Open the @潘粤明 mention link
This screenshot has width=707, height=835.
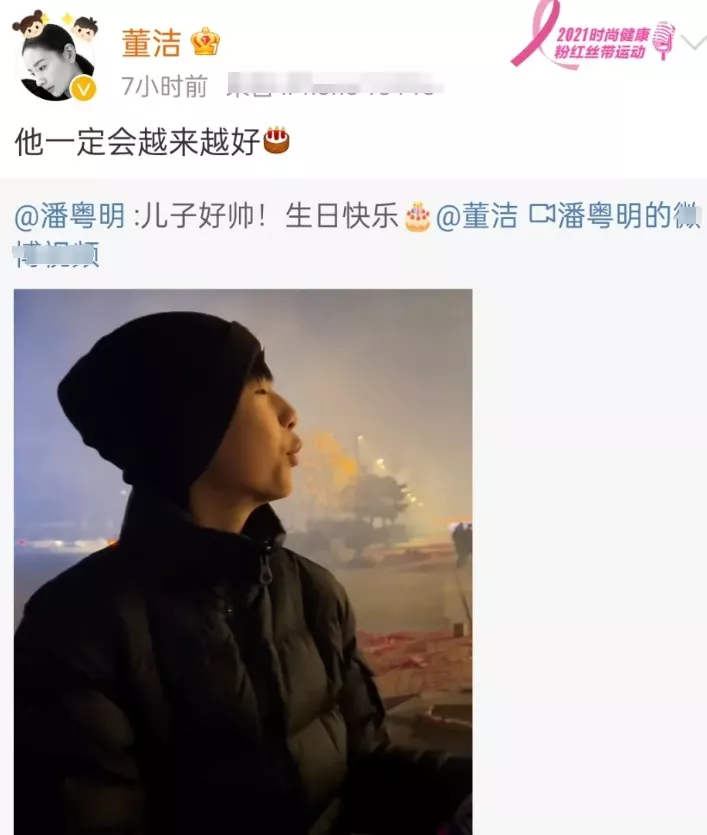70,215
